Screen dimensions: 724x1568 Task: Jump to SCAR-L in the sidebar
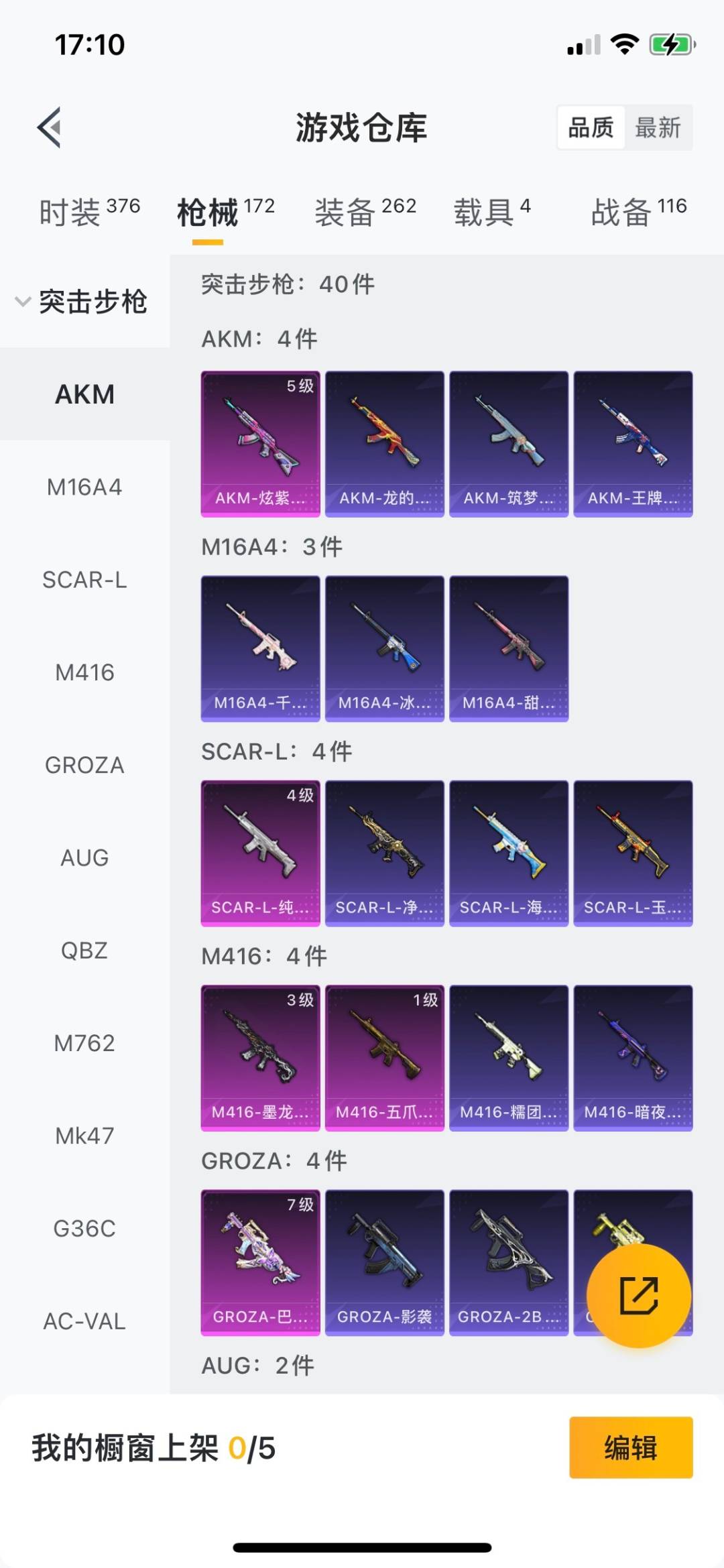84,579
